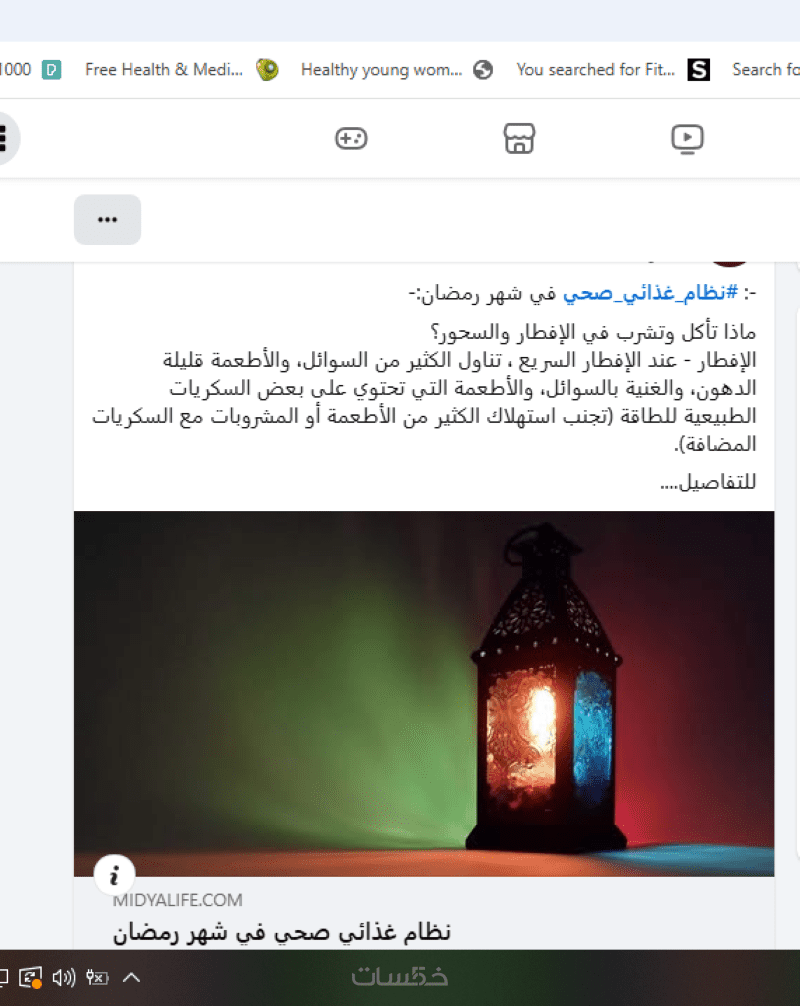Viewport: 800px width, 1006px height.
Task: Switch to the Video tab
Action: (687, 138)
